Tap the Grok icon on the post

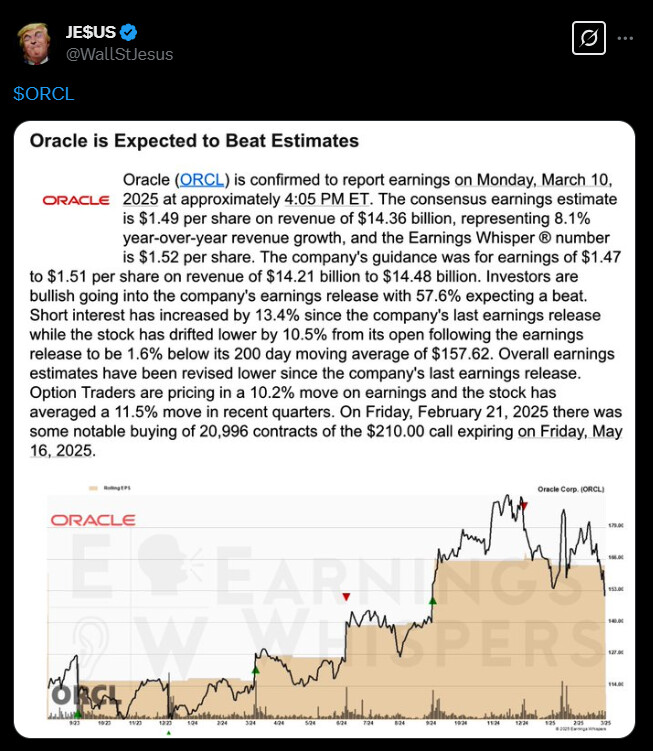pyautogui.click(x=588, y=39)
